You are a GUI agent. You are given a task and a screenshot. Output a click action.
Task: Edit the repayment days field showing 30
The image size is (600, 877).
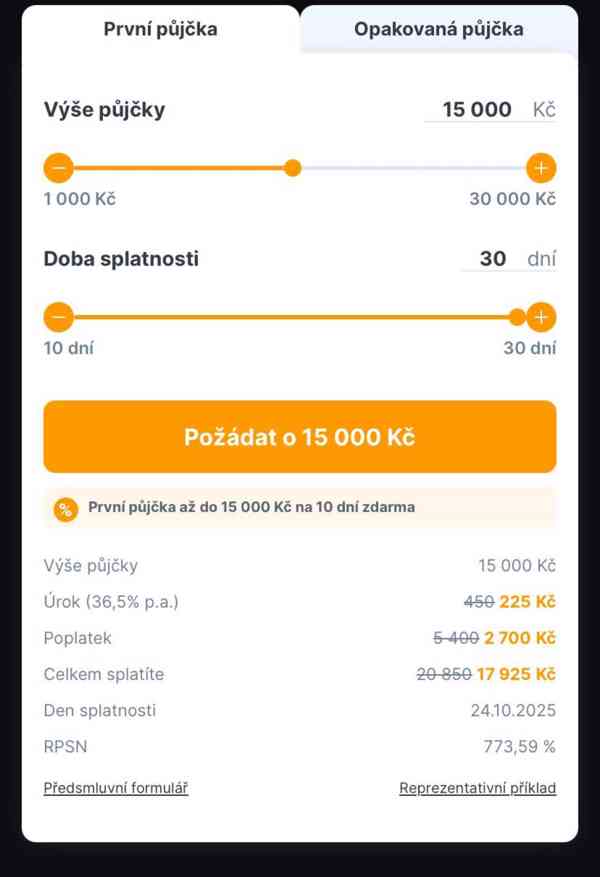(x=492, y=259)
